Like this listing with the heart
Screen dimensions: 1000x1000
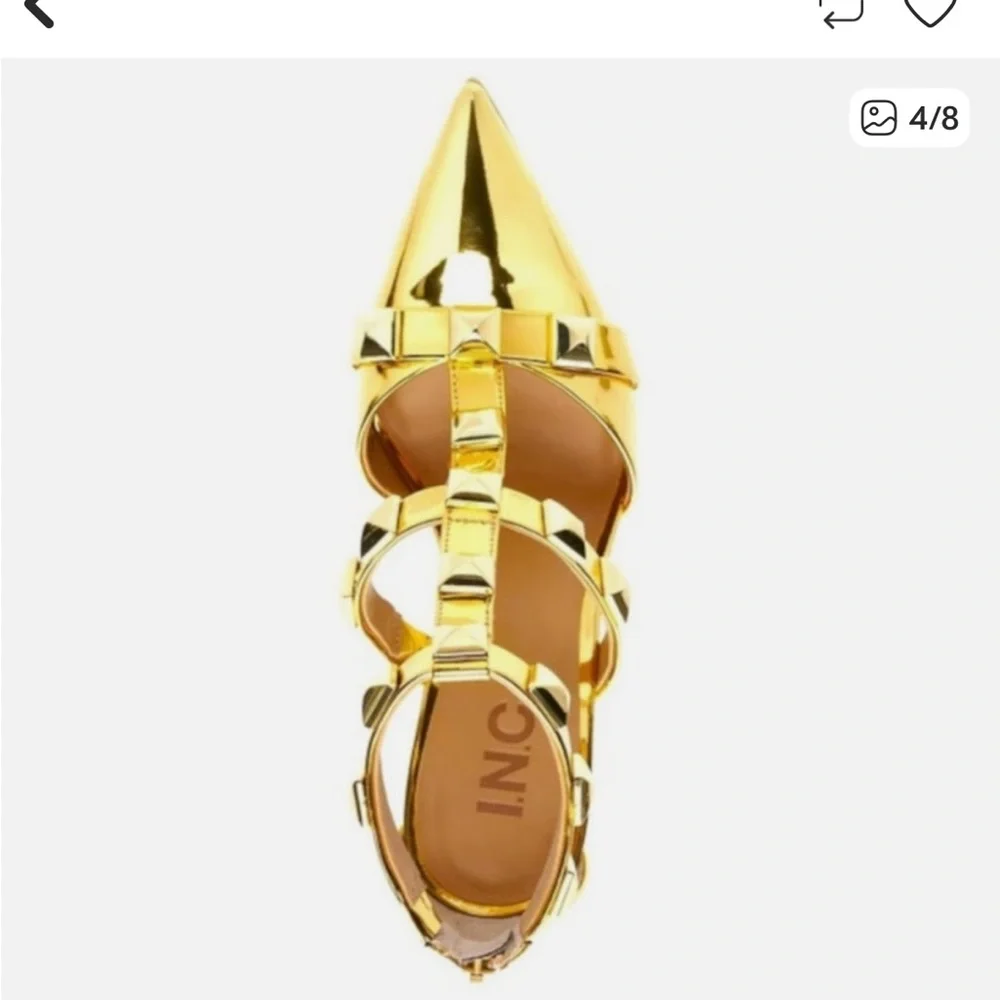pos(929,10)
